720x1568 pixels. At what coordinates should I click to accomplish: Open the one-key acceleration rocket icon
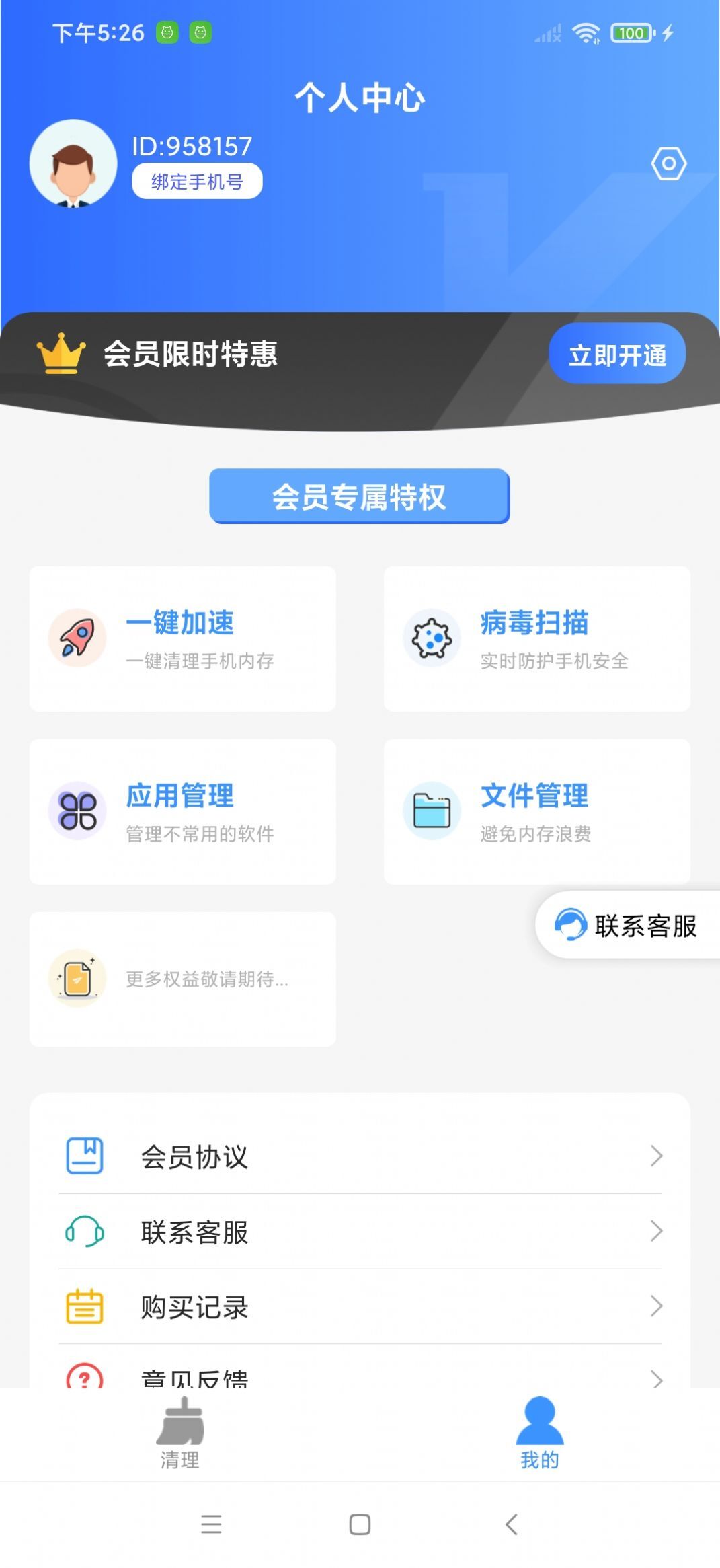[x=79, y=639]
